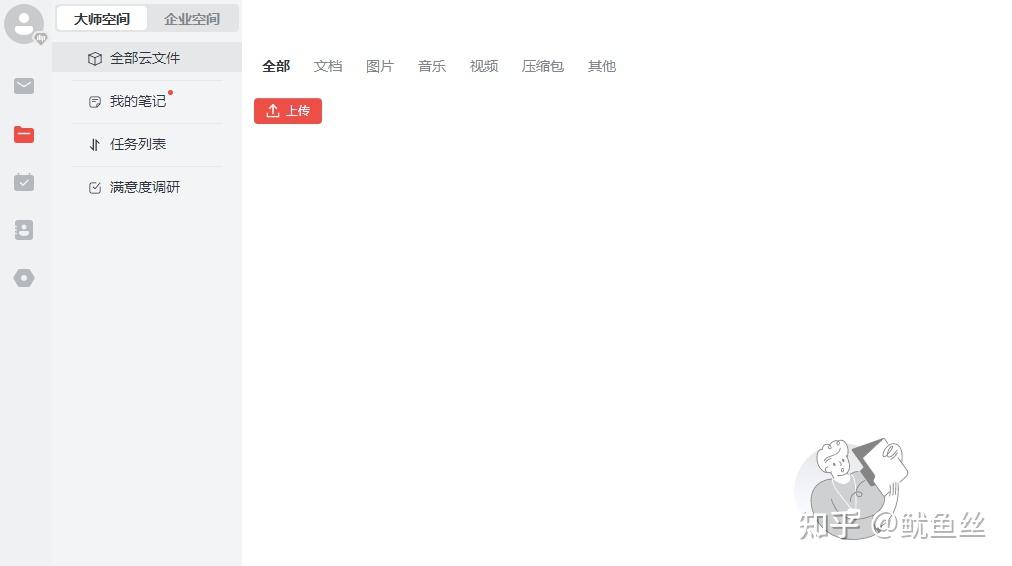The width and height of the screenshot is (1012, 566).
Task: Filter files by 其他
Action: click(602, 66)
